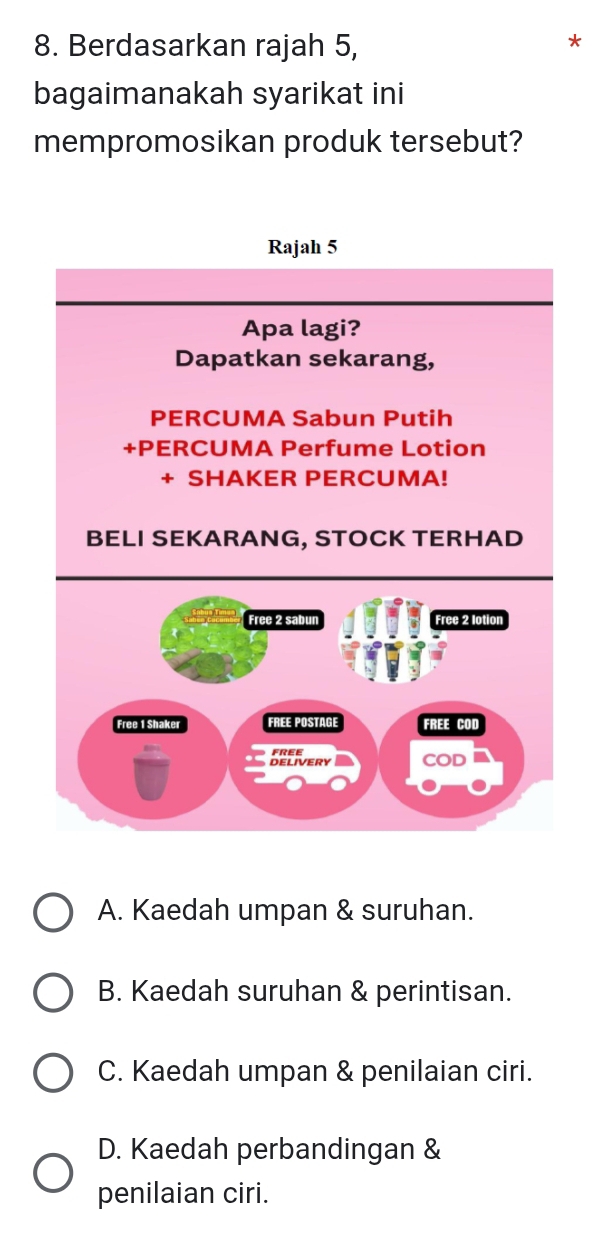The height and width of the screenshot is (1233, 612).
Task: Select option A. Kaedah umpan & suruhan
Action: pos(53,912)
